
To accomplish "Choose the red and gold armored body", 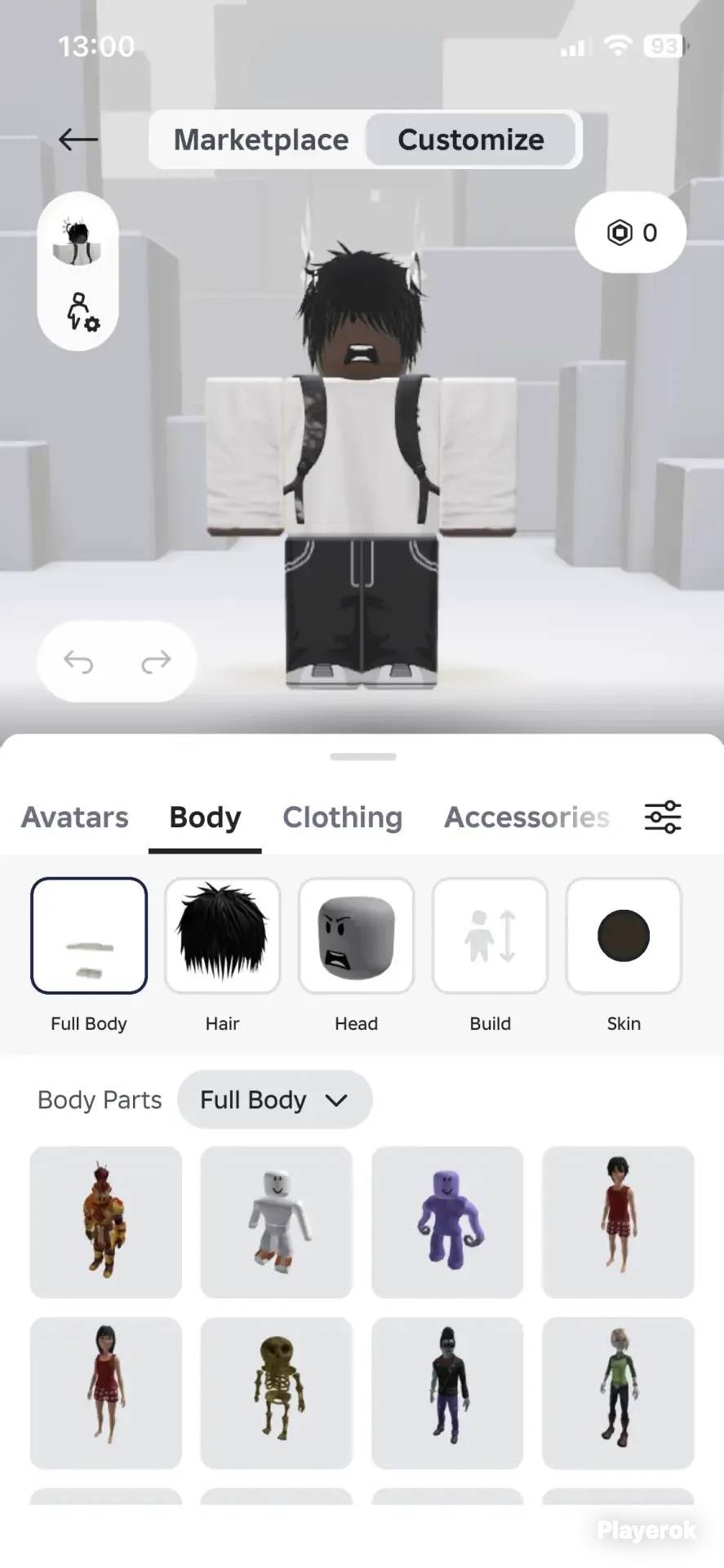I will tap(106, 1222).
